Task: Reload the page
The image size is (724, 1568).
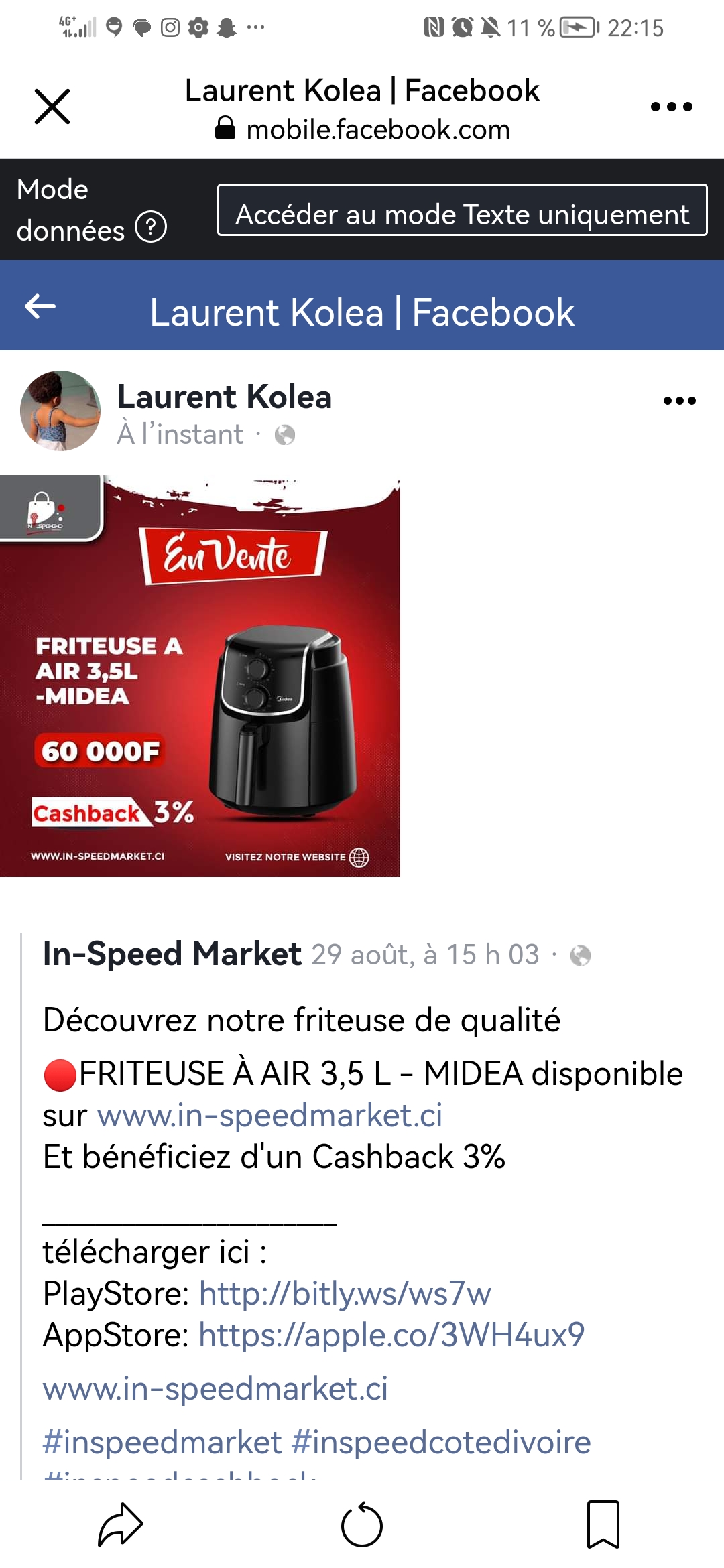Action: pyautogui.click(x=362, y=1524)
